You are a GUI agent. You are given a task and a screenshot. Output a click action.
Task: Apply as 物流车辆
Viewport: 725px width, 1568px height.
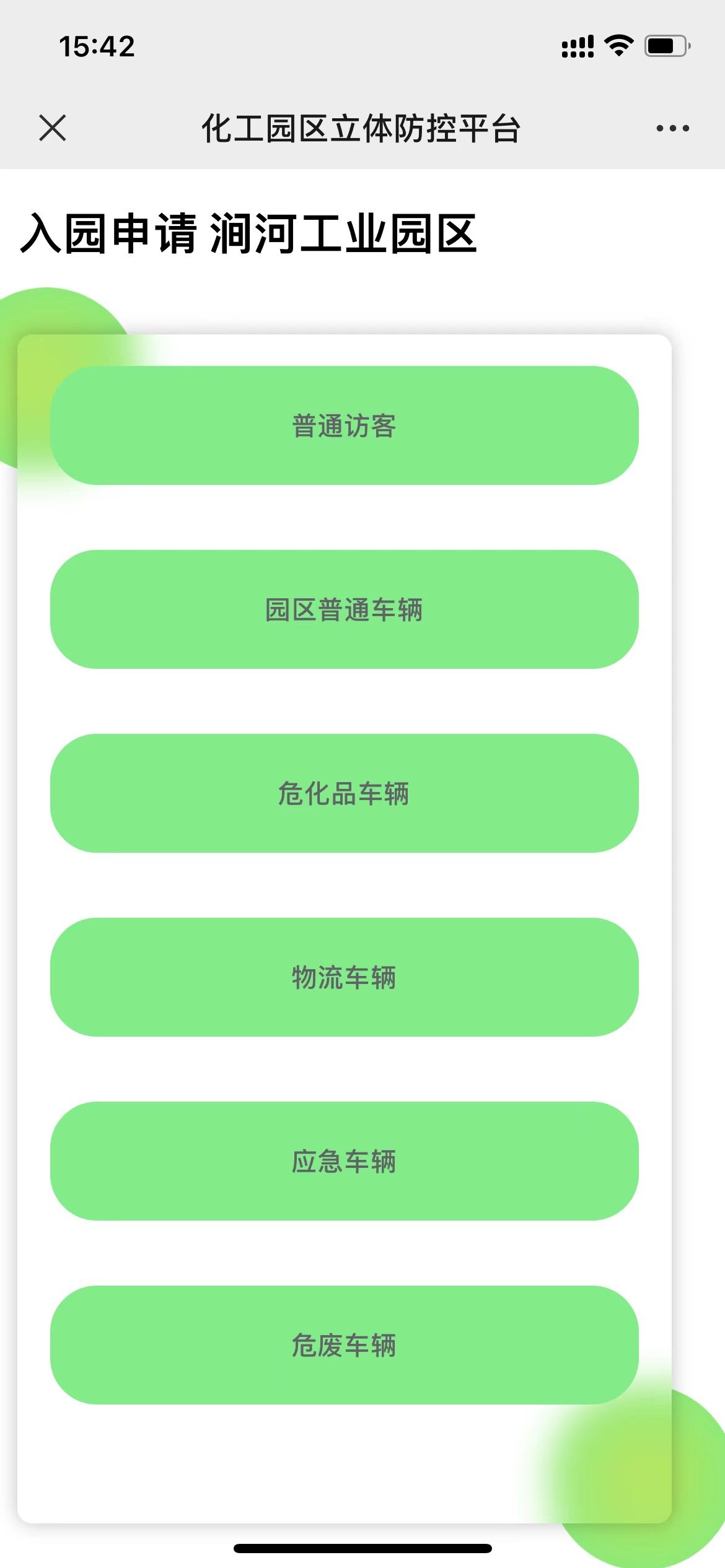[x=344, y=977]
